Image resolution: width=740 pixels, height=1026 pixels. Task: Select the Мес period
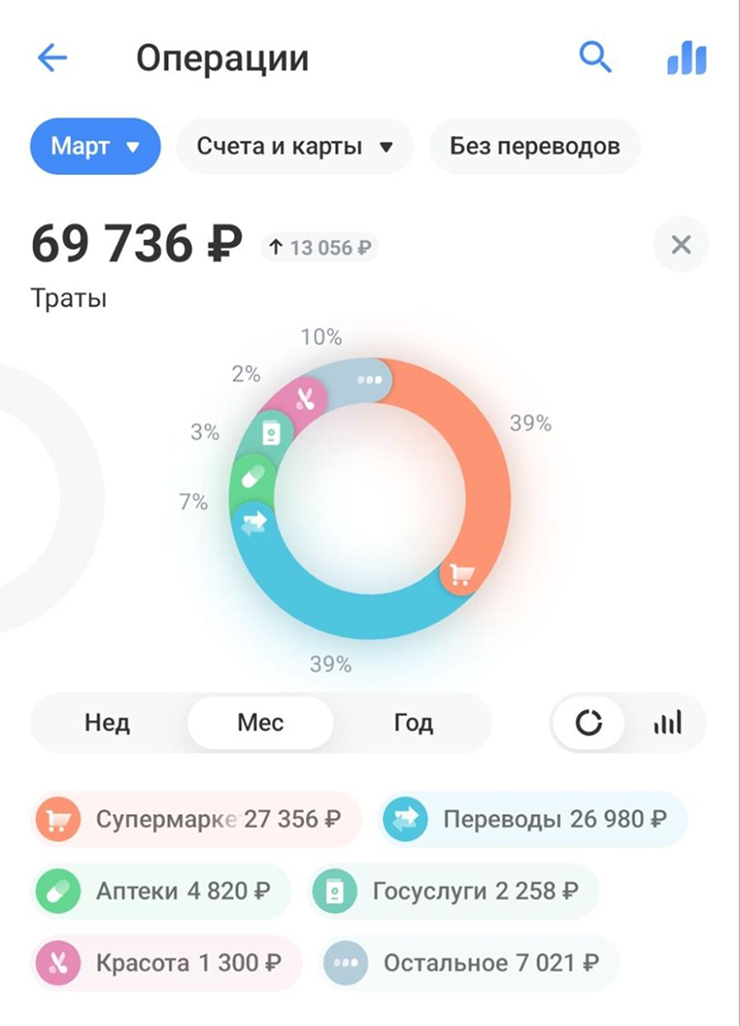(260, 723)
